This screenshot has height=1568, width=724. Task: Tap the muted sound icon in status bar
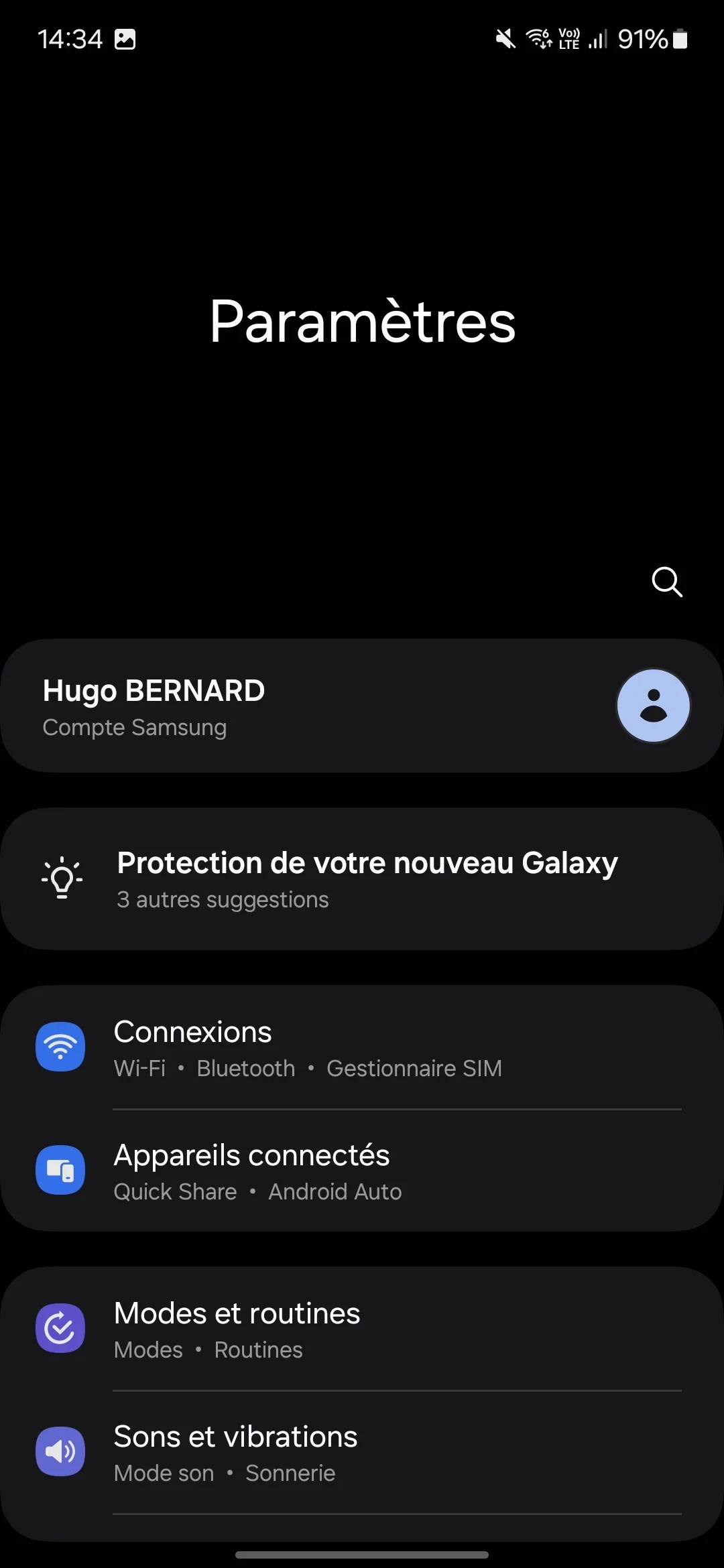coord(504,39)
